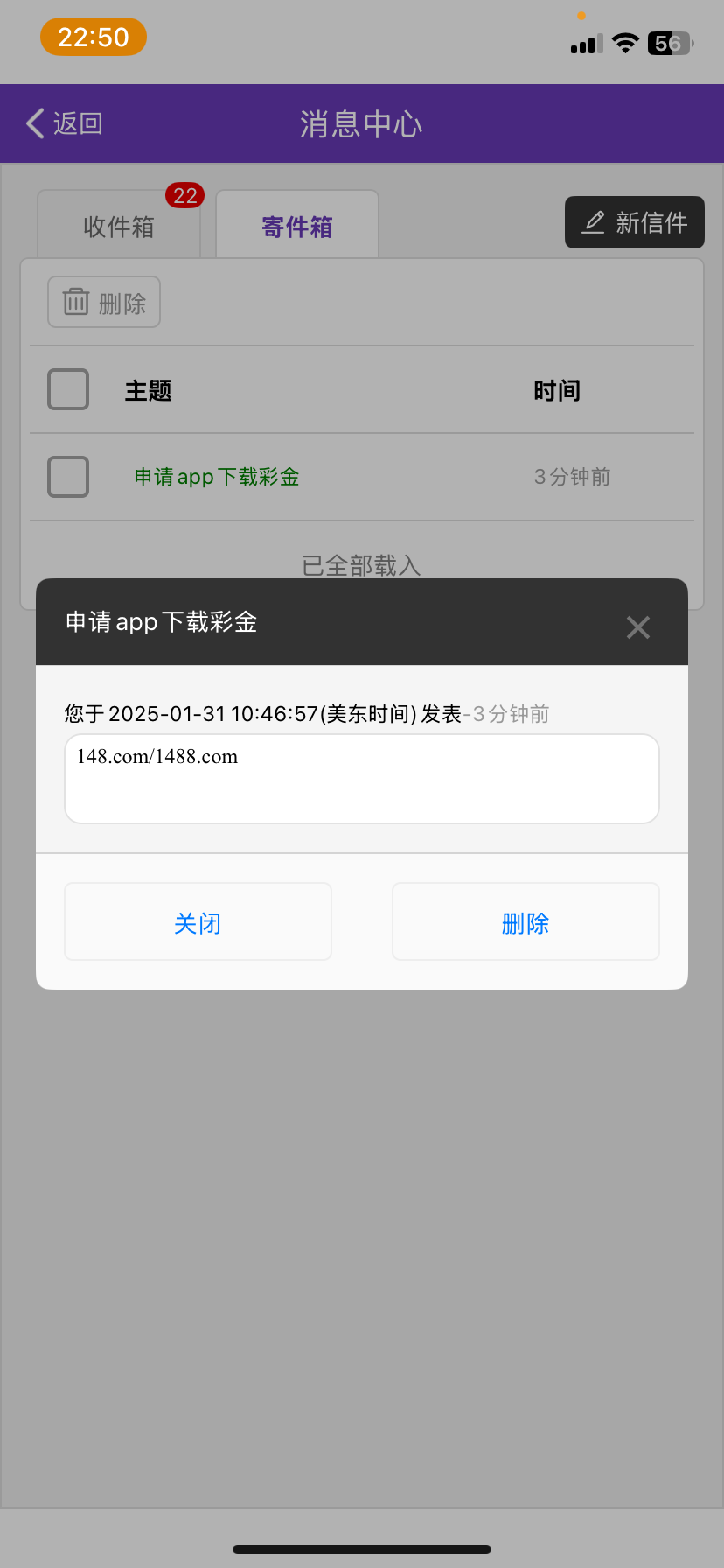Open the 申请app下载彩金 message in the list

tap(217, 477)
